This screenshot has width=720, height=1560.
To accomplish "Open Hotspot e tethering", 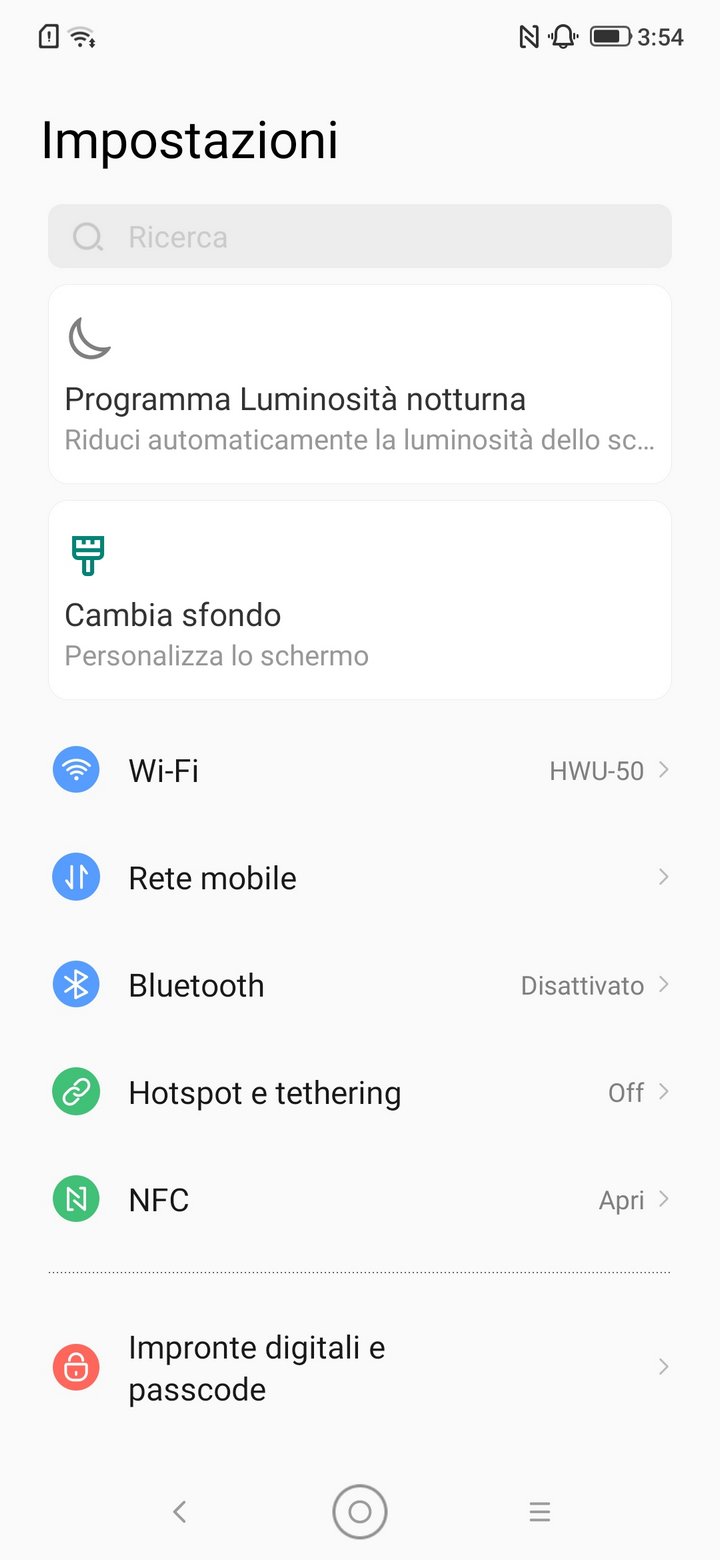I will pos(360,1092).
